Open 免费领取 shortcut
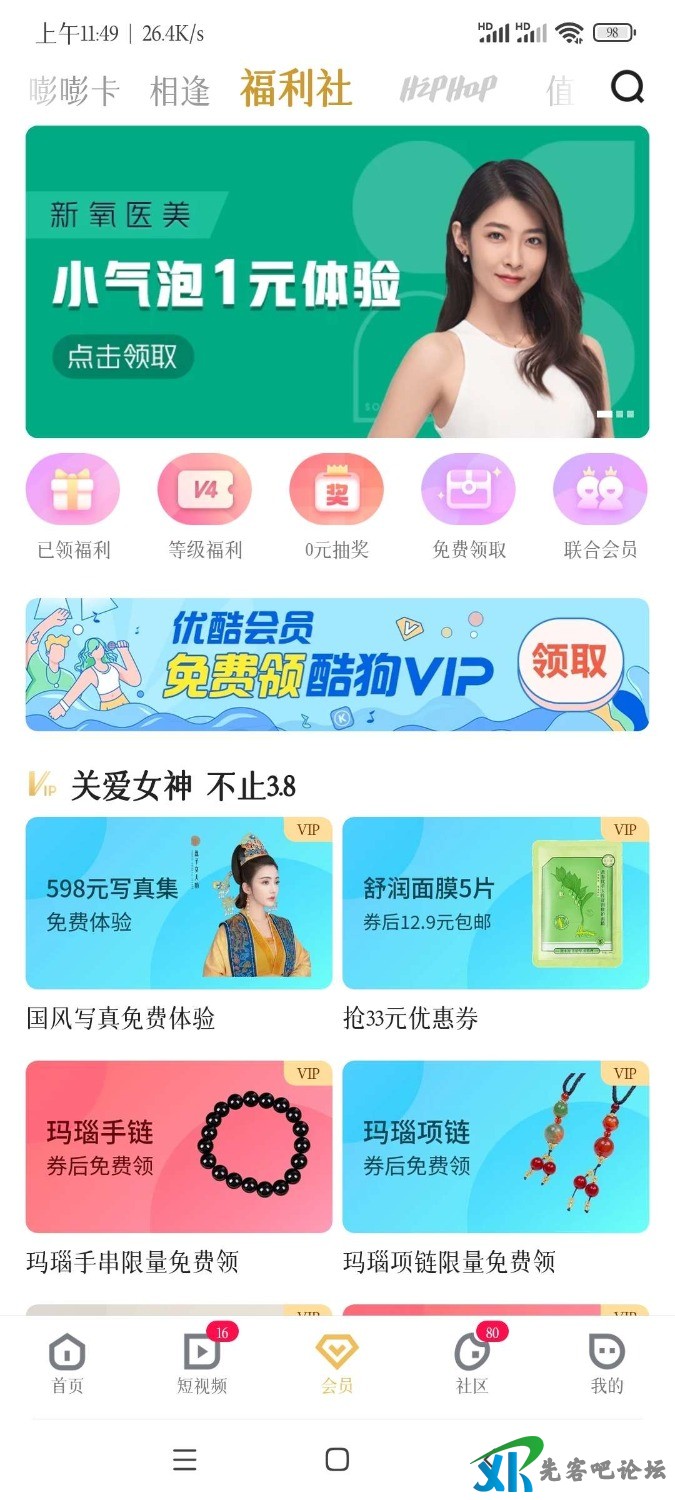 469,506
